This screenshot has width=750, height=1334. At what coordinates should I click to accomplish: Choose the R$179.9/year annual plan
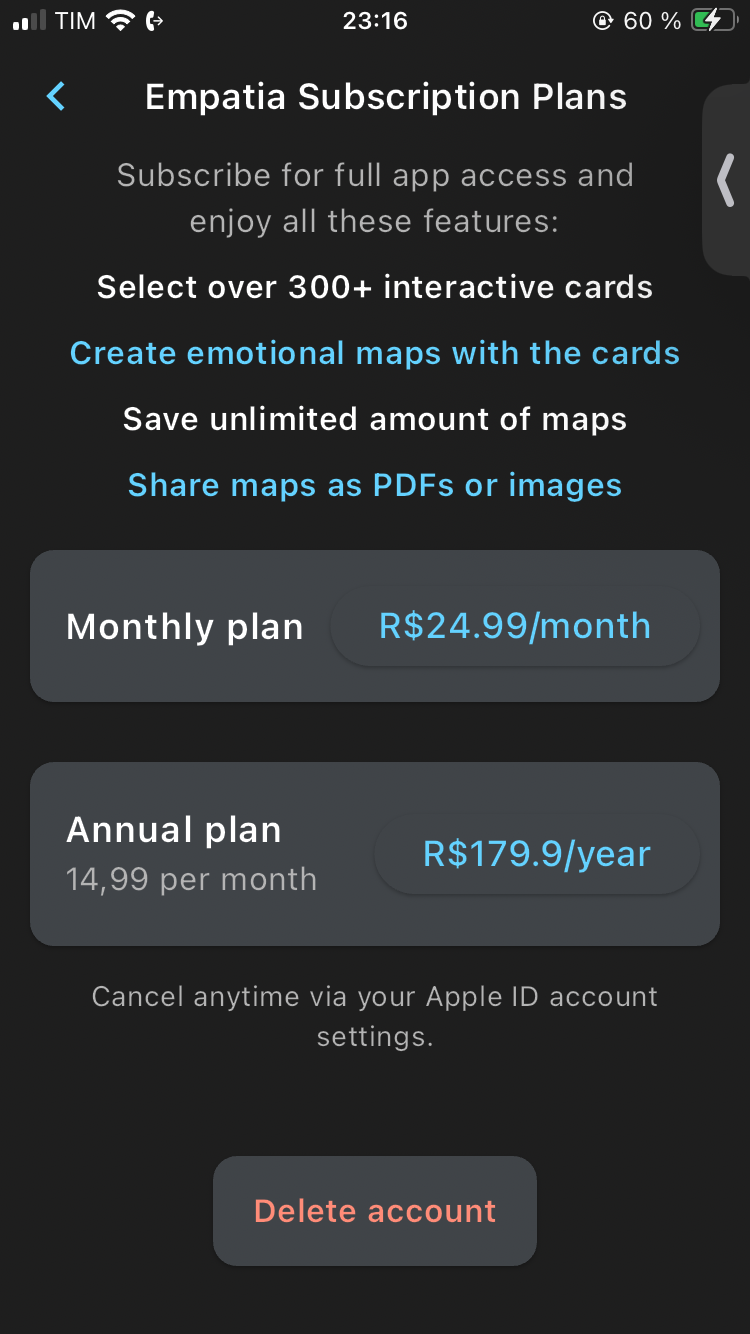click(537, 854)
